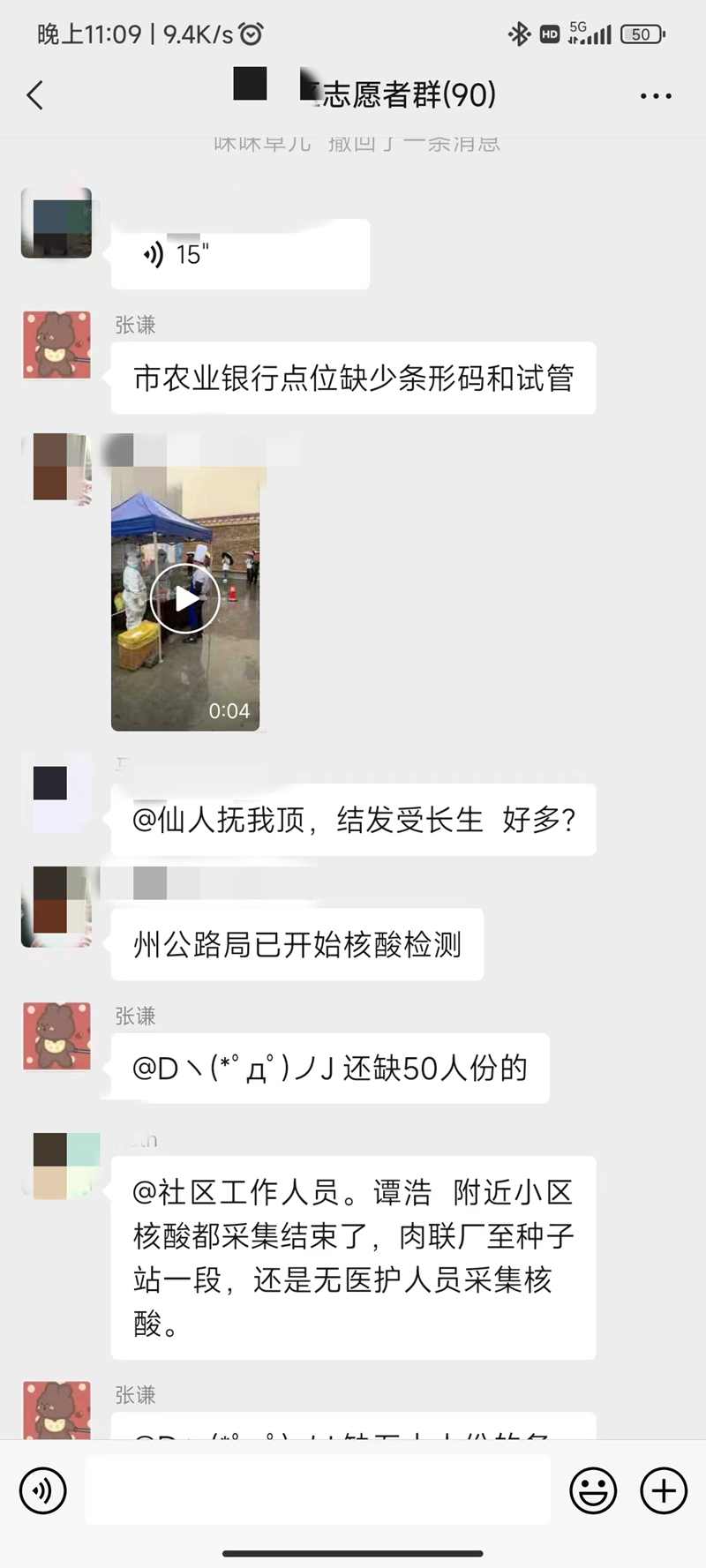This screenshot has width=706, height=1568.
Task: Play the 0:04 video message
Action: point(186,598)
